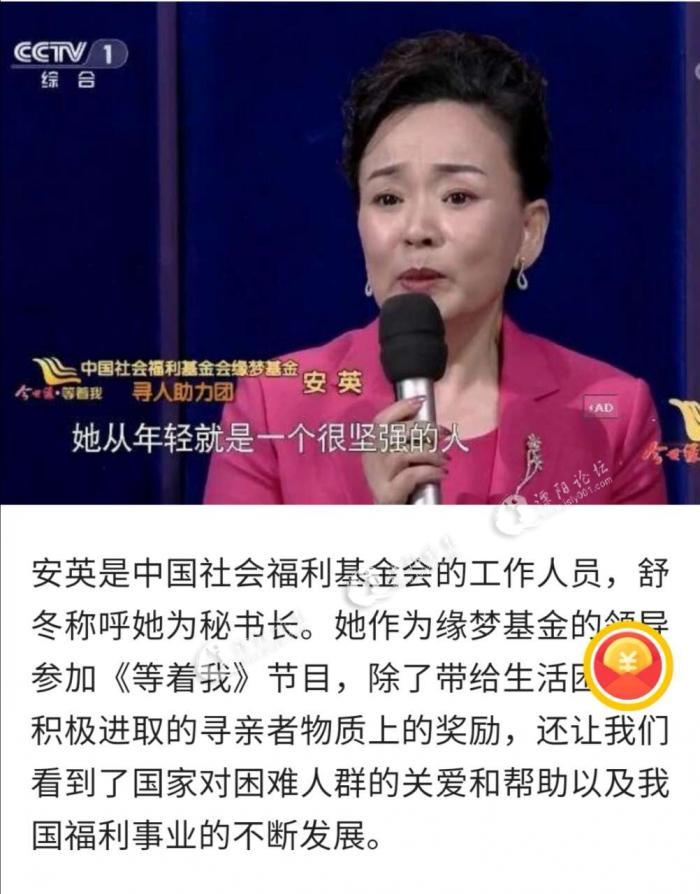Screen dimensions: 700x894
Task: Open the CCTV screenshot of 安英 in full view
Action: (x=350, y=252)
